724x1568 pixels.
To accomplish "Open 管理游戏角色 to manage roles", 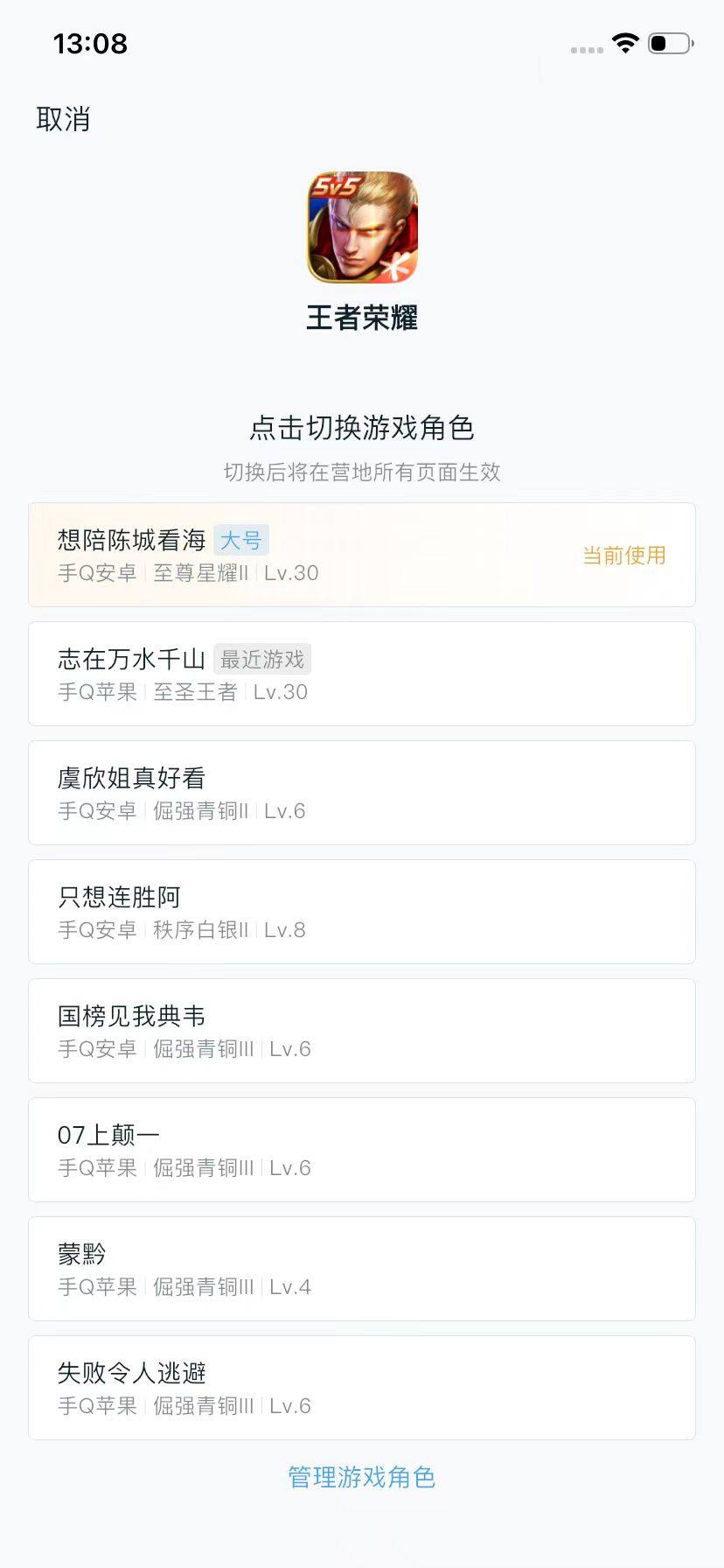I will pyautogui.click(x=362, y=1477).
